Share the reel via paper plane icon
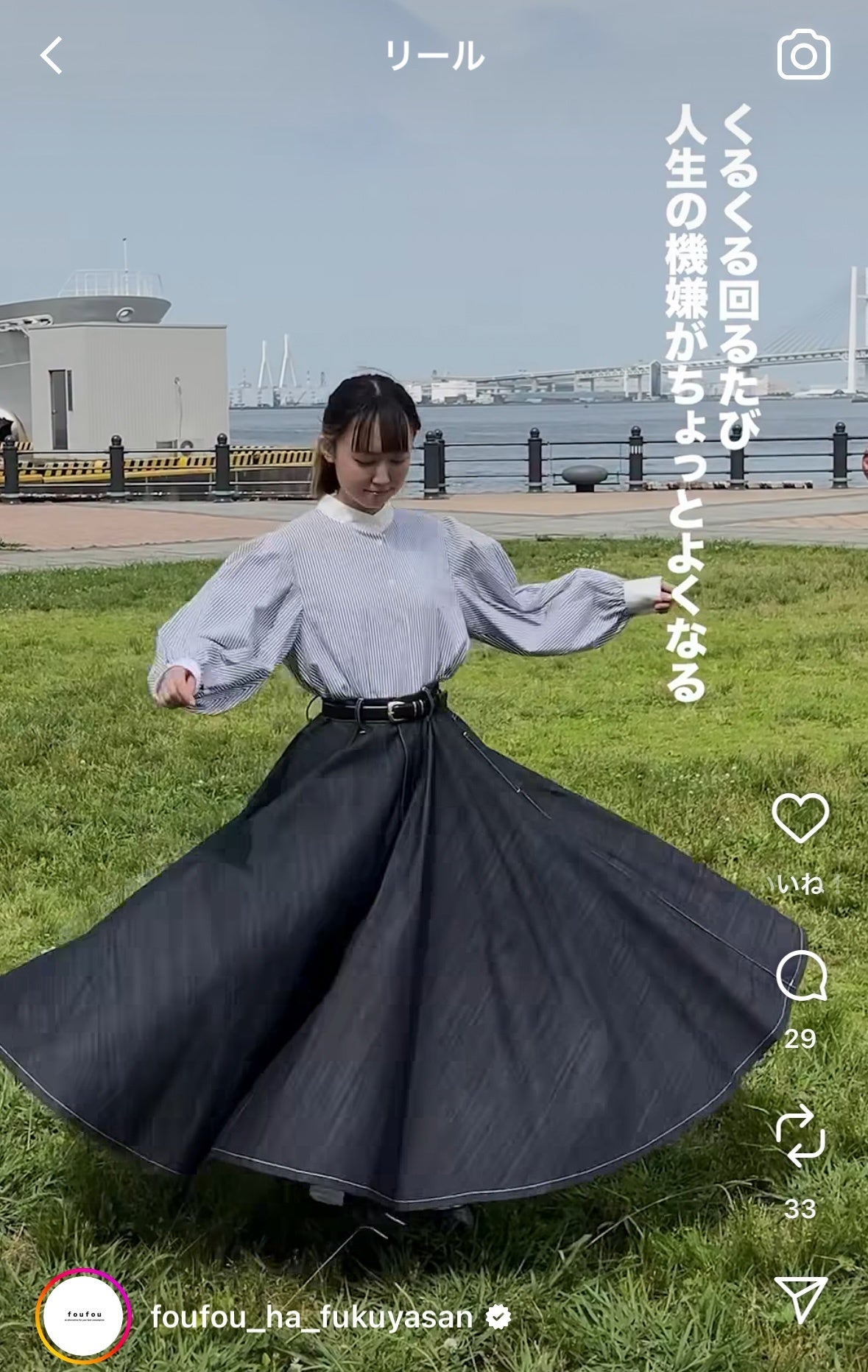 (801, 1299)
